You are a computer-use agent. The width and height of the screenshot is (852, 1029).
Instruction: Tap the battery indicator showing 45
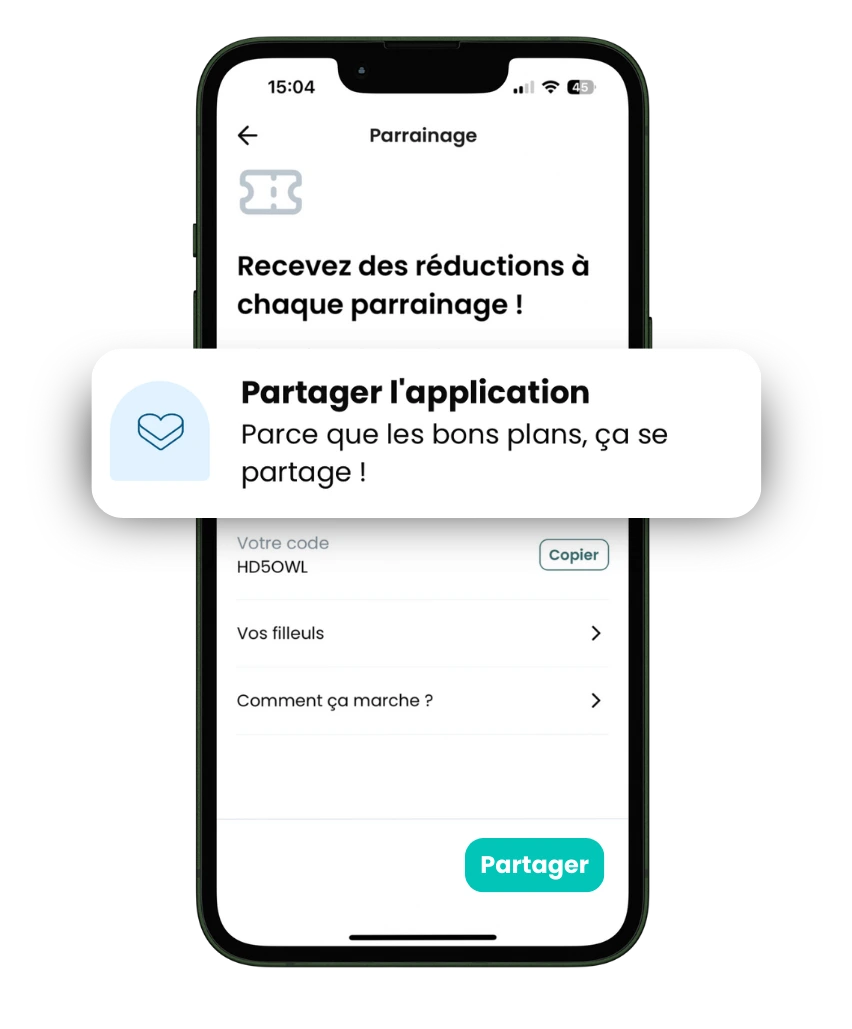tap(578, 87)
